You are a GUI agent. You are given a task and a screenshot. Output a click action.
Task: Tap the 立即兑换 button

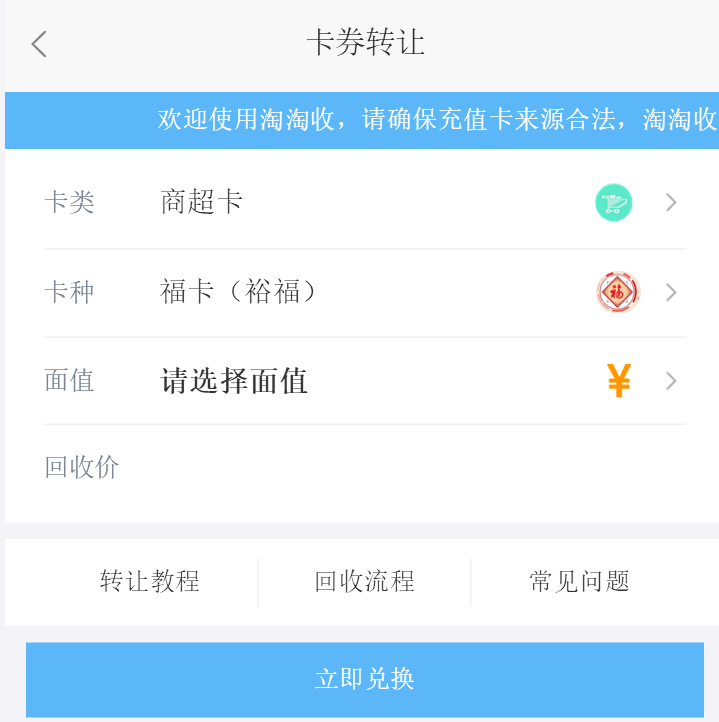364,679
